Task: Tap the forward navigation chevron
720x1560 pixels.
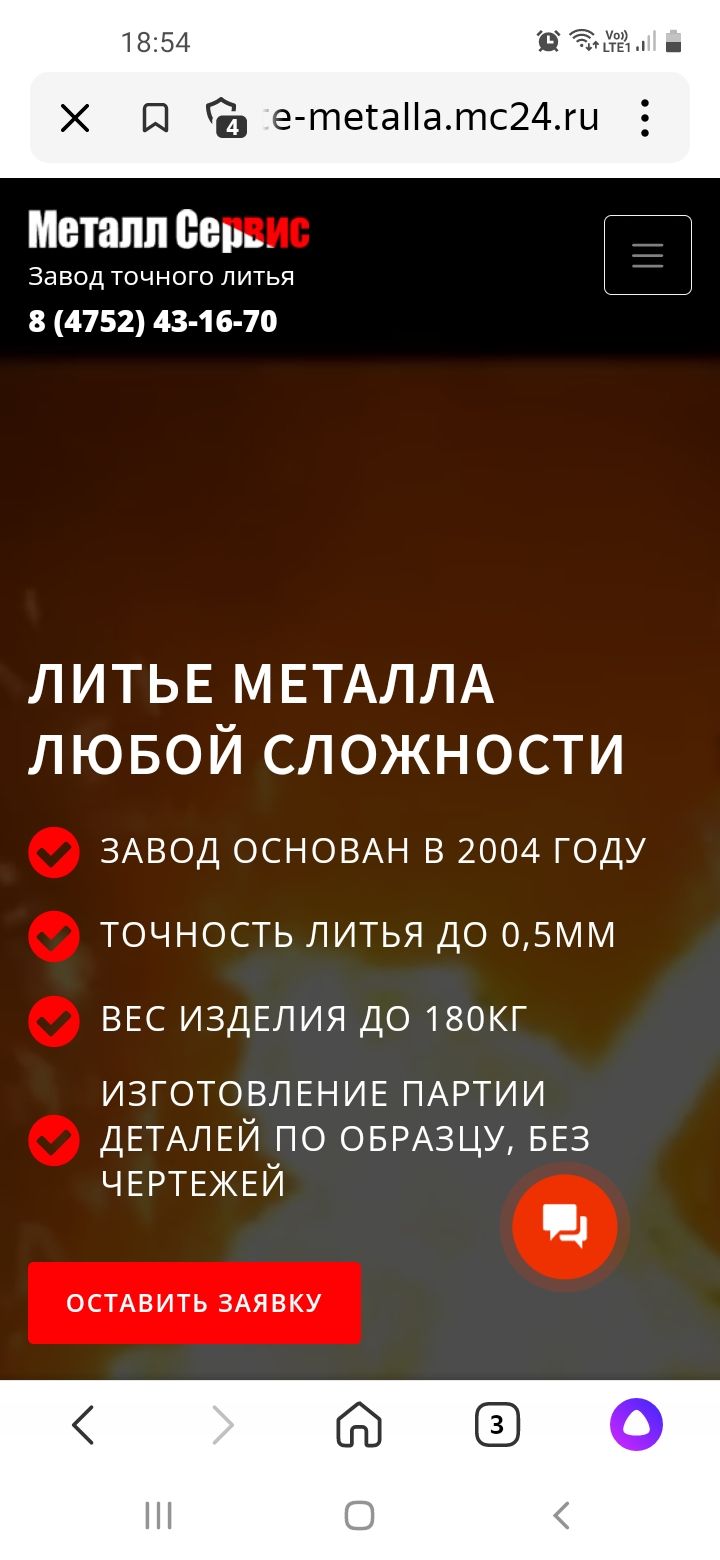Action: (221, 1423)
